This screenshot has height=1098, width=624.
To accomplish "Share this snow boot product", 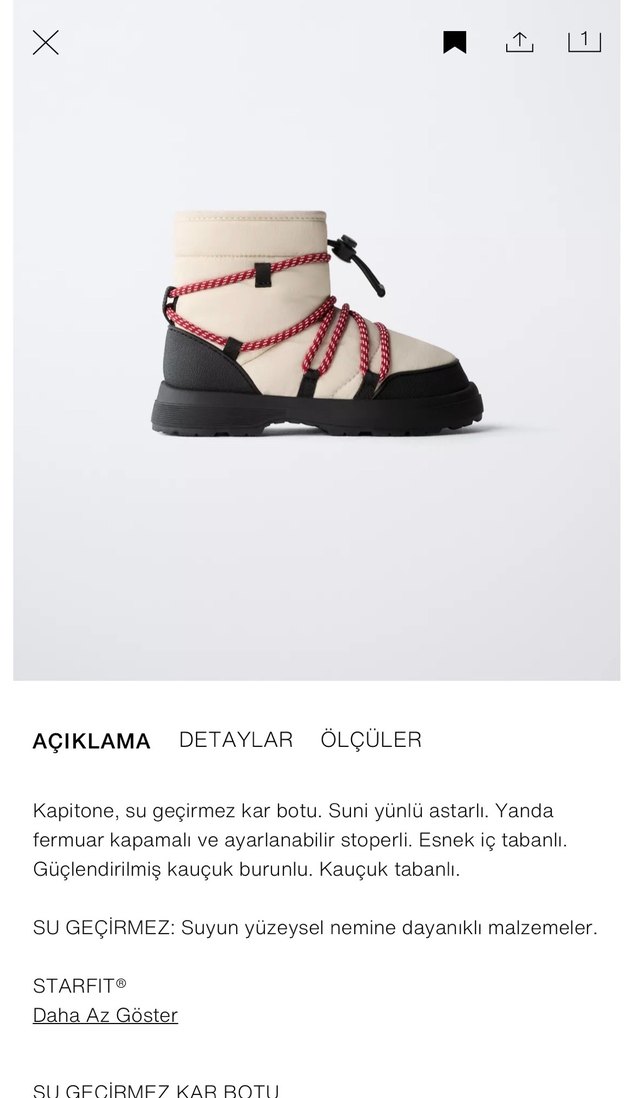I will click(x=519, y=42).
